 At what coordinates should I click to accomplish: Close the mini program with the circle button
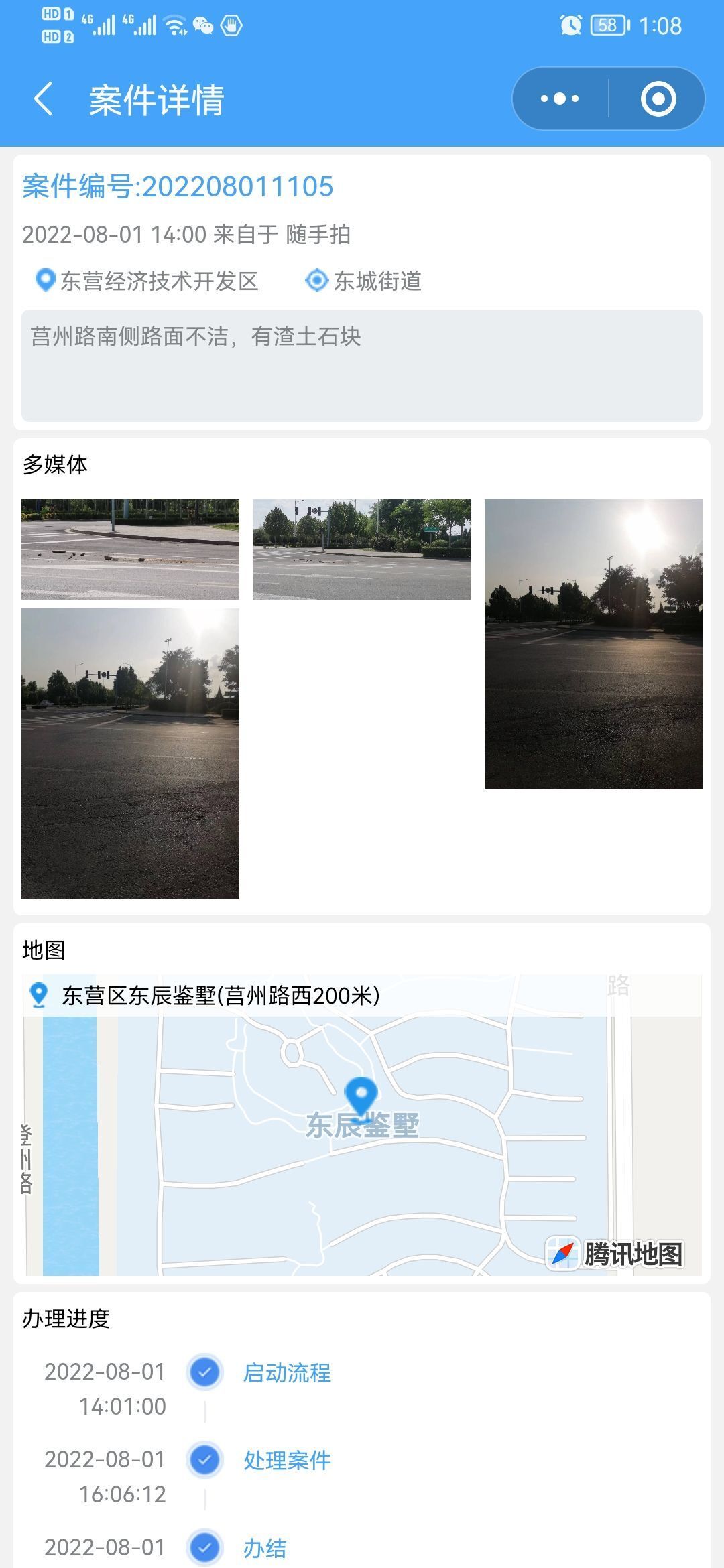(658, 99)
